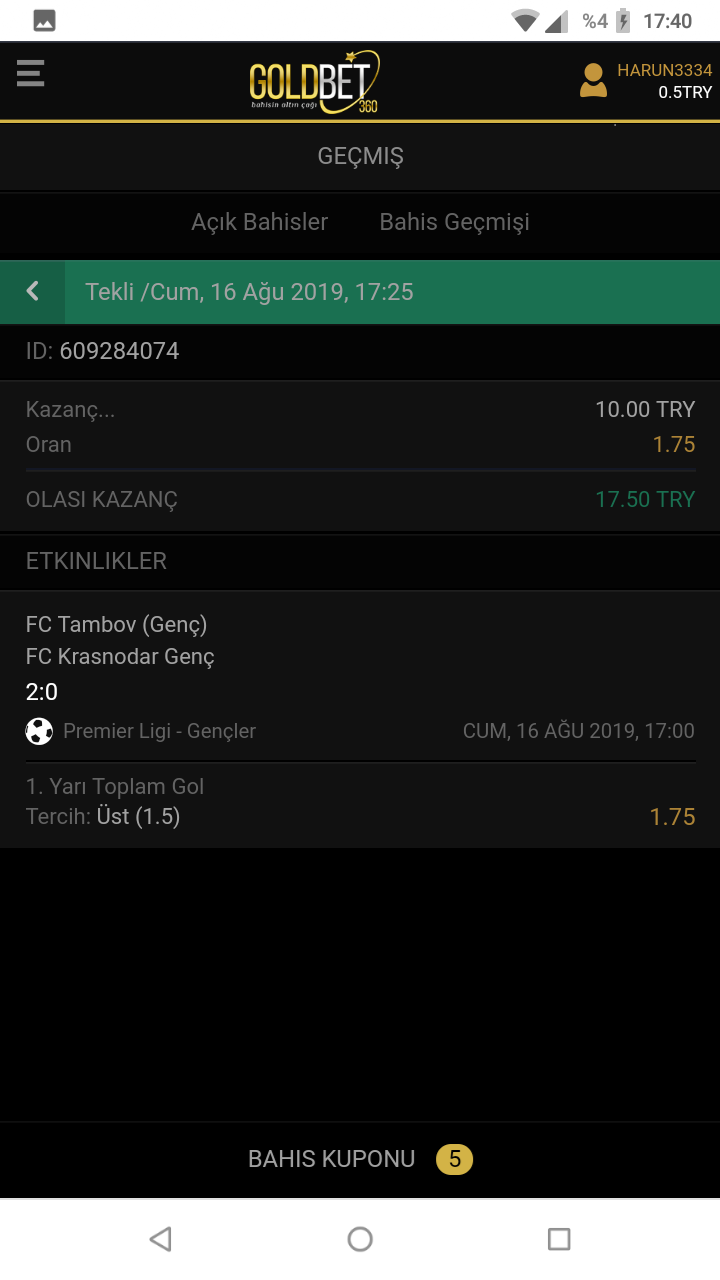Viewport: 720px width, 1280px height.
Task: Switch to Bahis Geçmişi tab
Action: (x=454, y=222)
